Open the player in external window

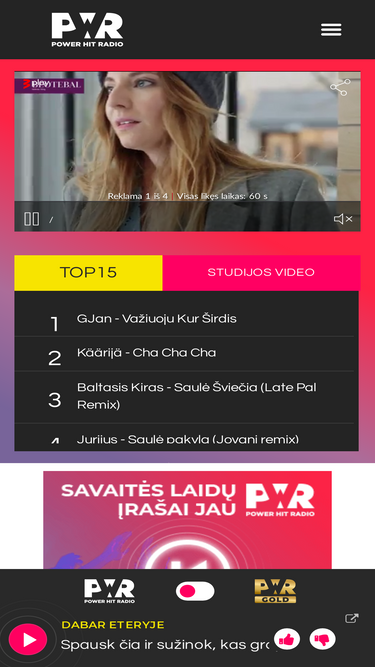coord(352,619)
